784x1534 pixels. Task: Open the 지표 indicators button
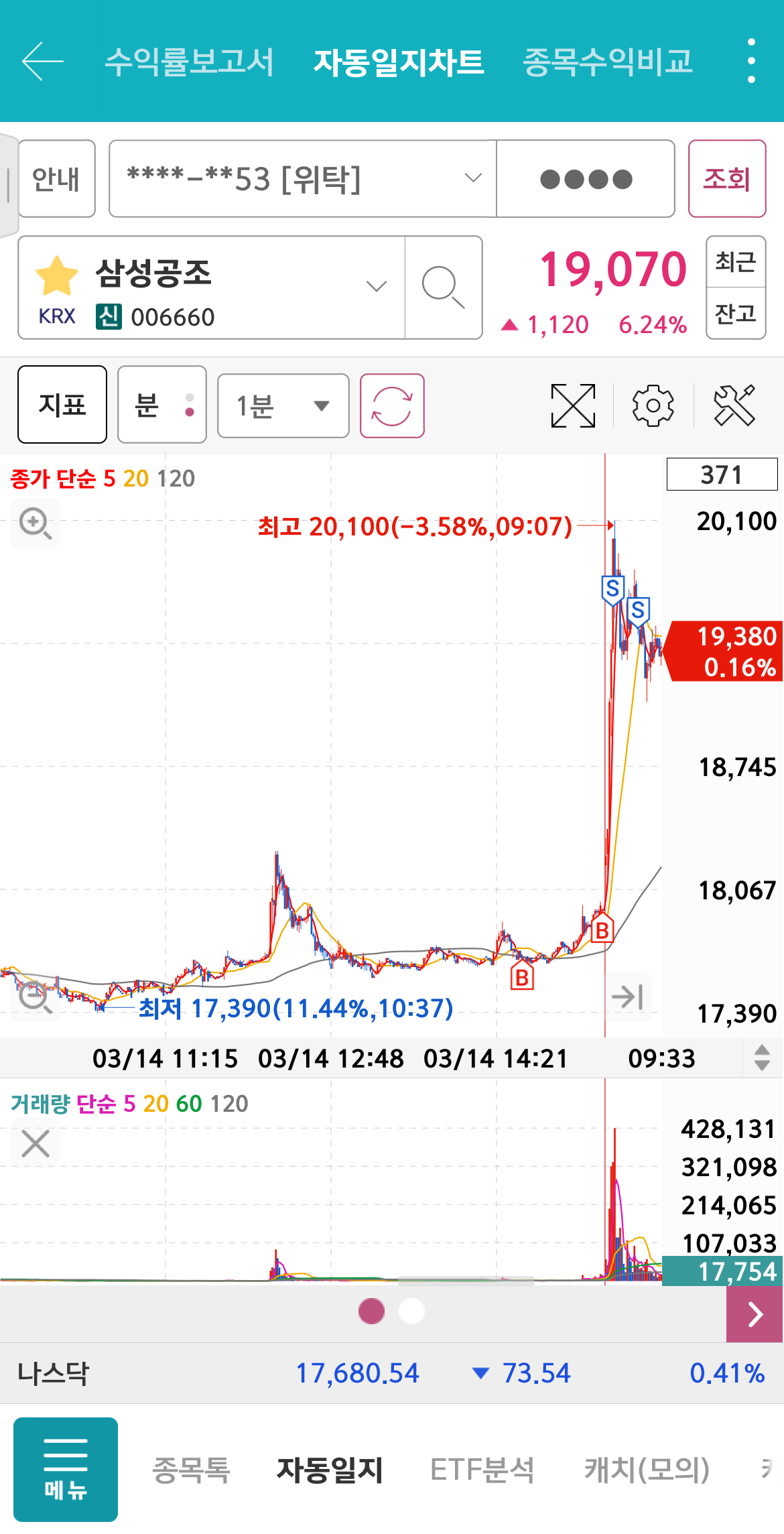click(62, 404)
